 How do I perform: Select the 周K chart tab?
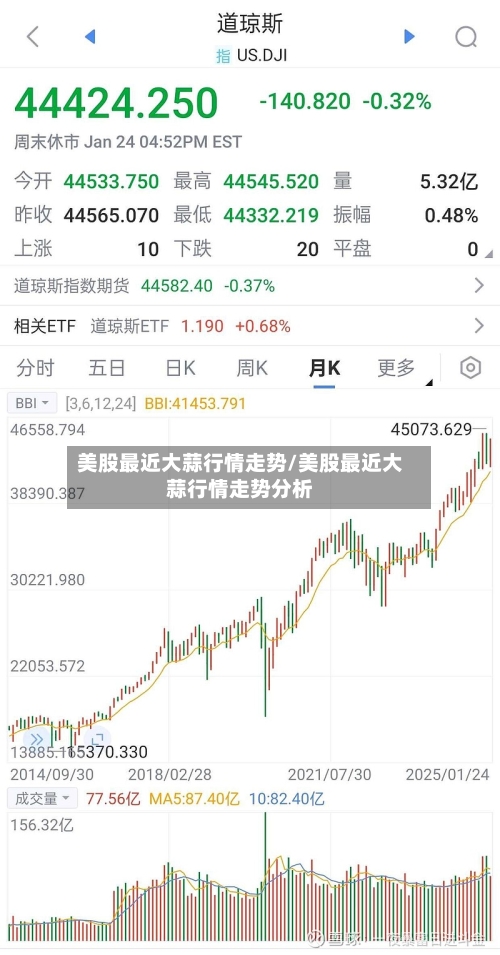click(252, 368)
